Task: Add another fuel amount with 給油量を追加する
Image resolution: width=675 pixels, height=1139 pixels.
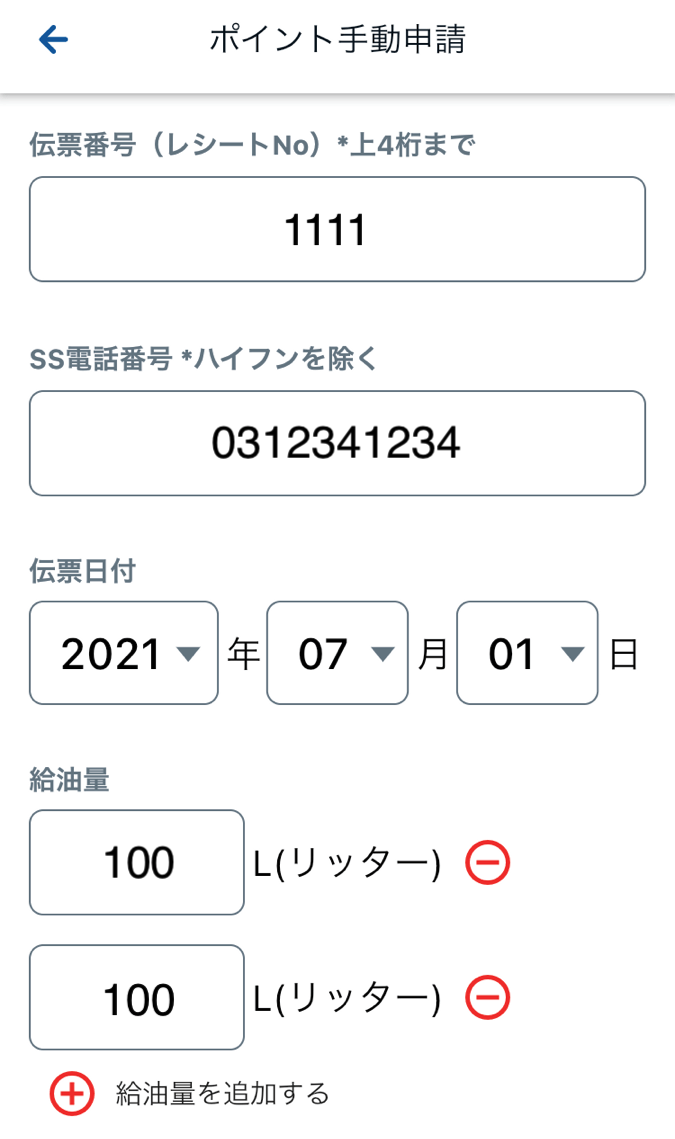Action: point(189,1093)
